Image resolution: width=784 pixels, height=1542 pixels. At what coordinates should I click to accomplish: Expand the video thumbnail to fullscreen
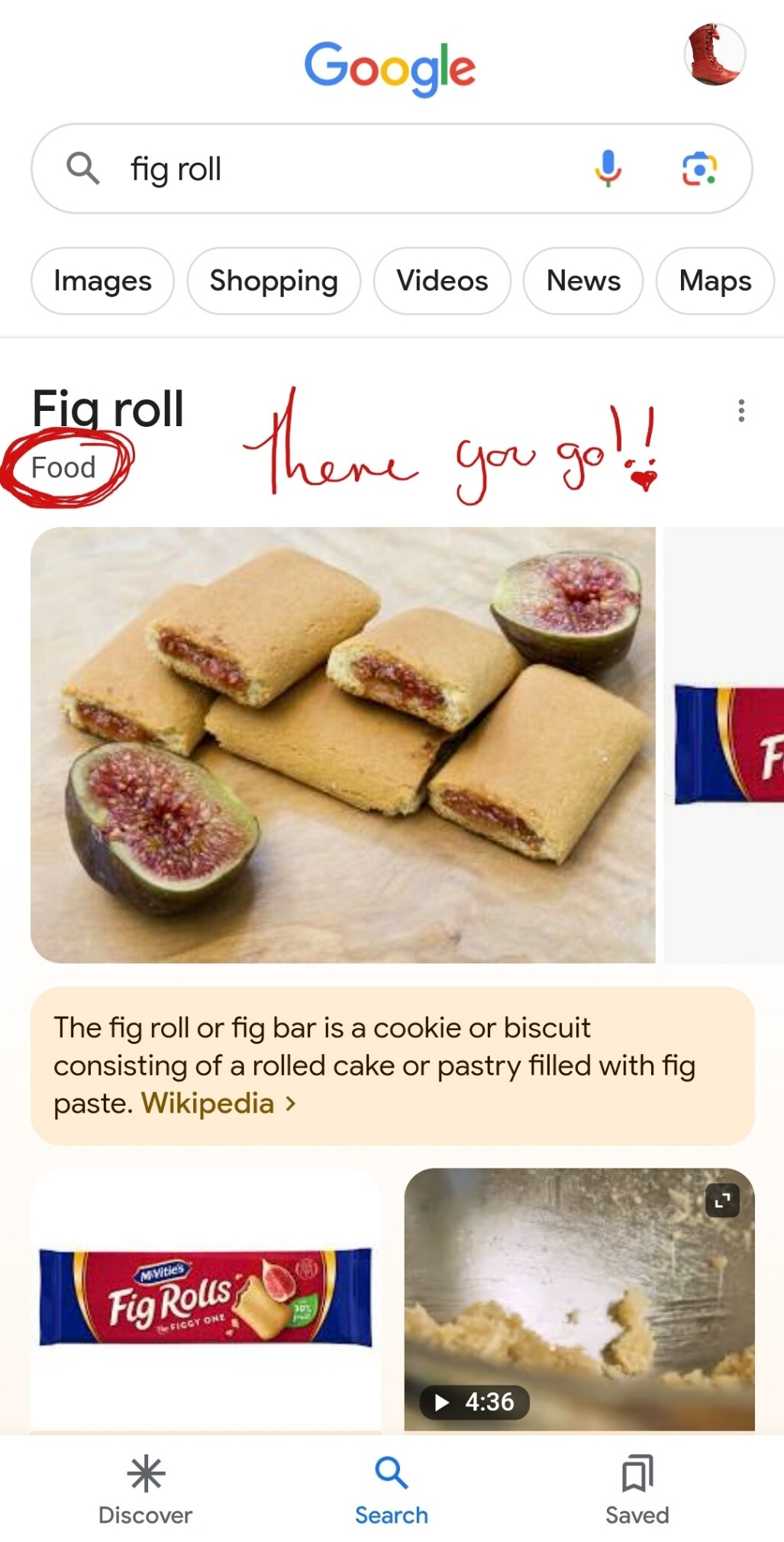click(722, 1201)
